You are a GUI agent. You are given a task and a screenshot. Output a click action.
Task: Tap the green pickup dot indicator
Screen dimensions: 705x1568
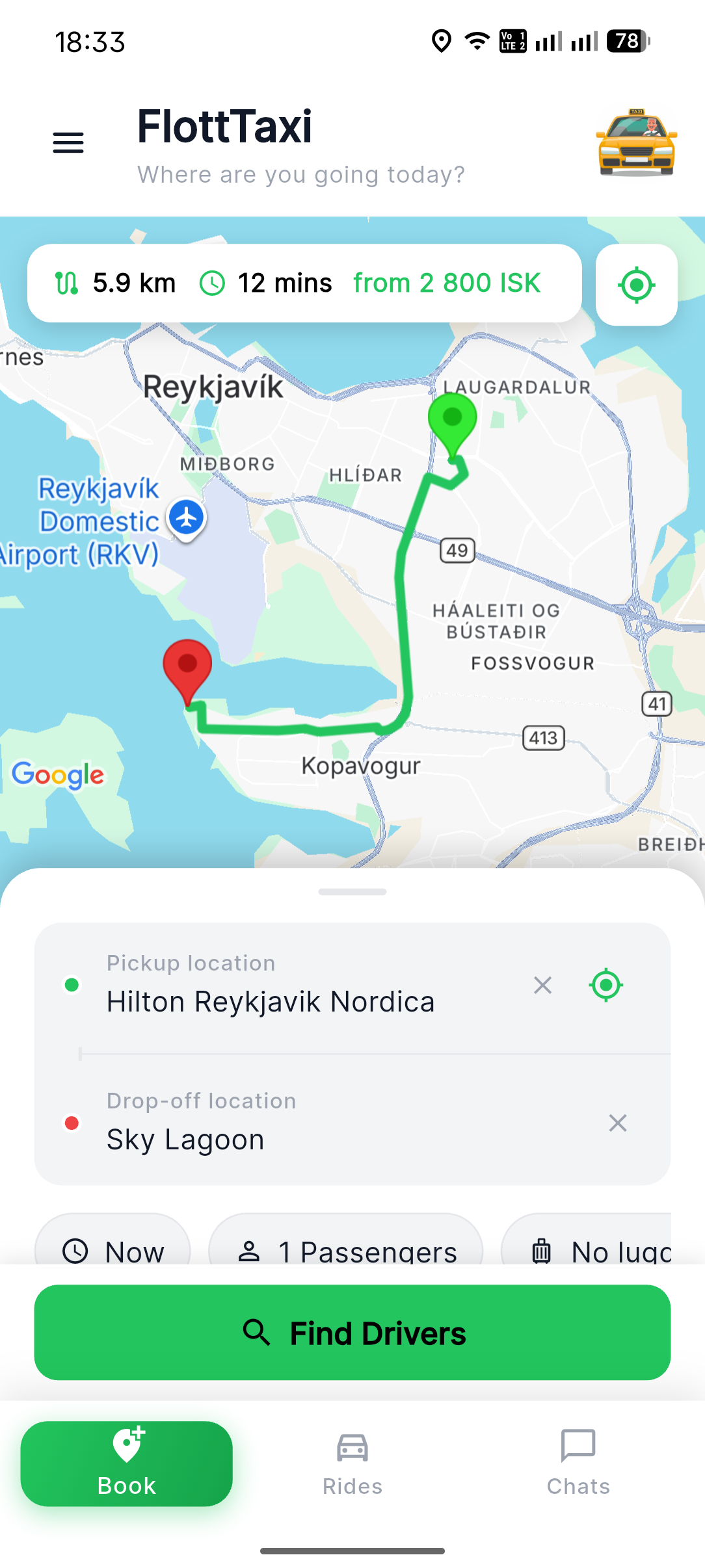(x=72, y=985)
